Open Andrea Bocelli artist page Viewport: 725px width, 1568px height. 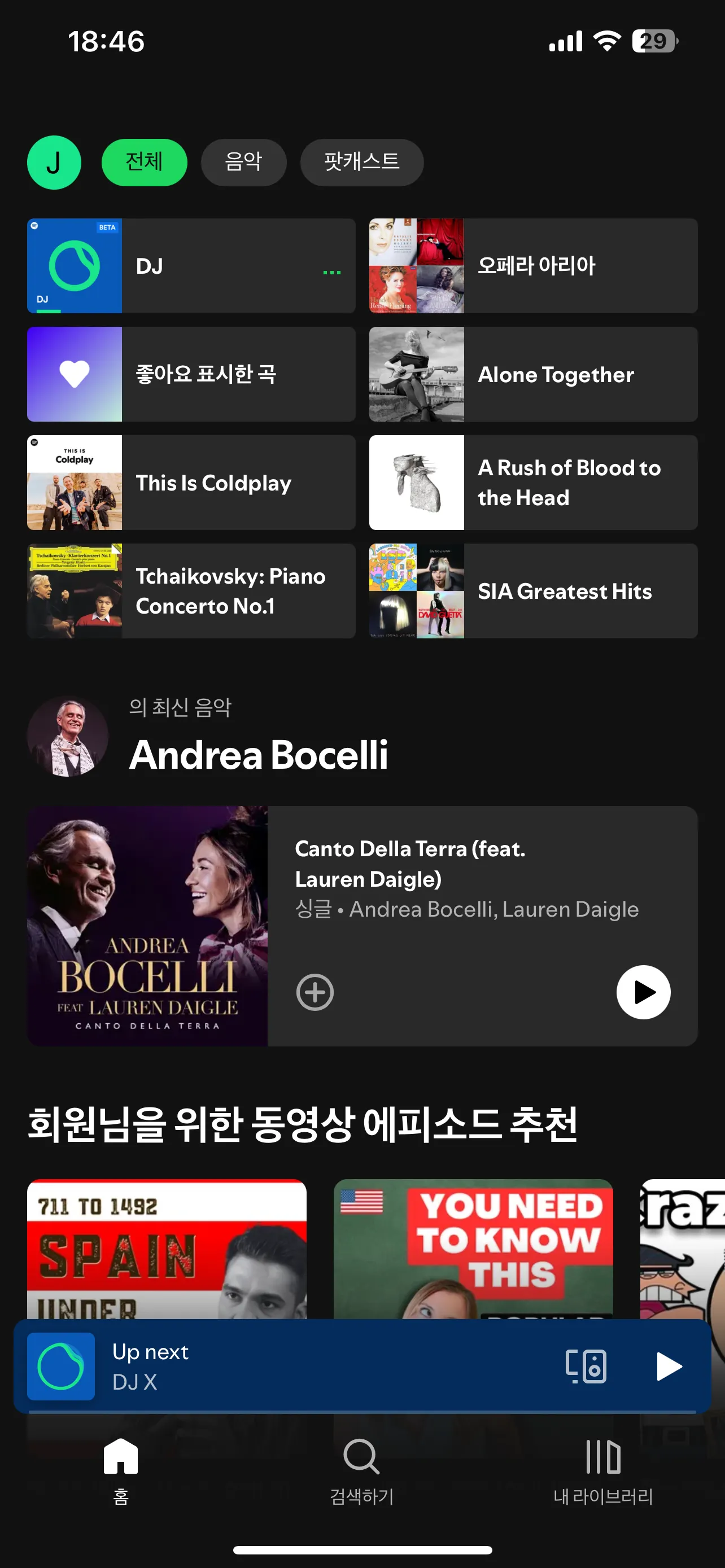pos(258,754)
